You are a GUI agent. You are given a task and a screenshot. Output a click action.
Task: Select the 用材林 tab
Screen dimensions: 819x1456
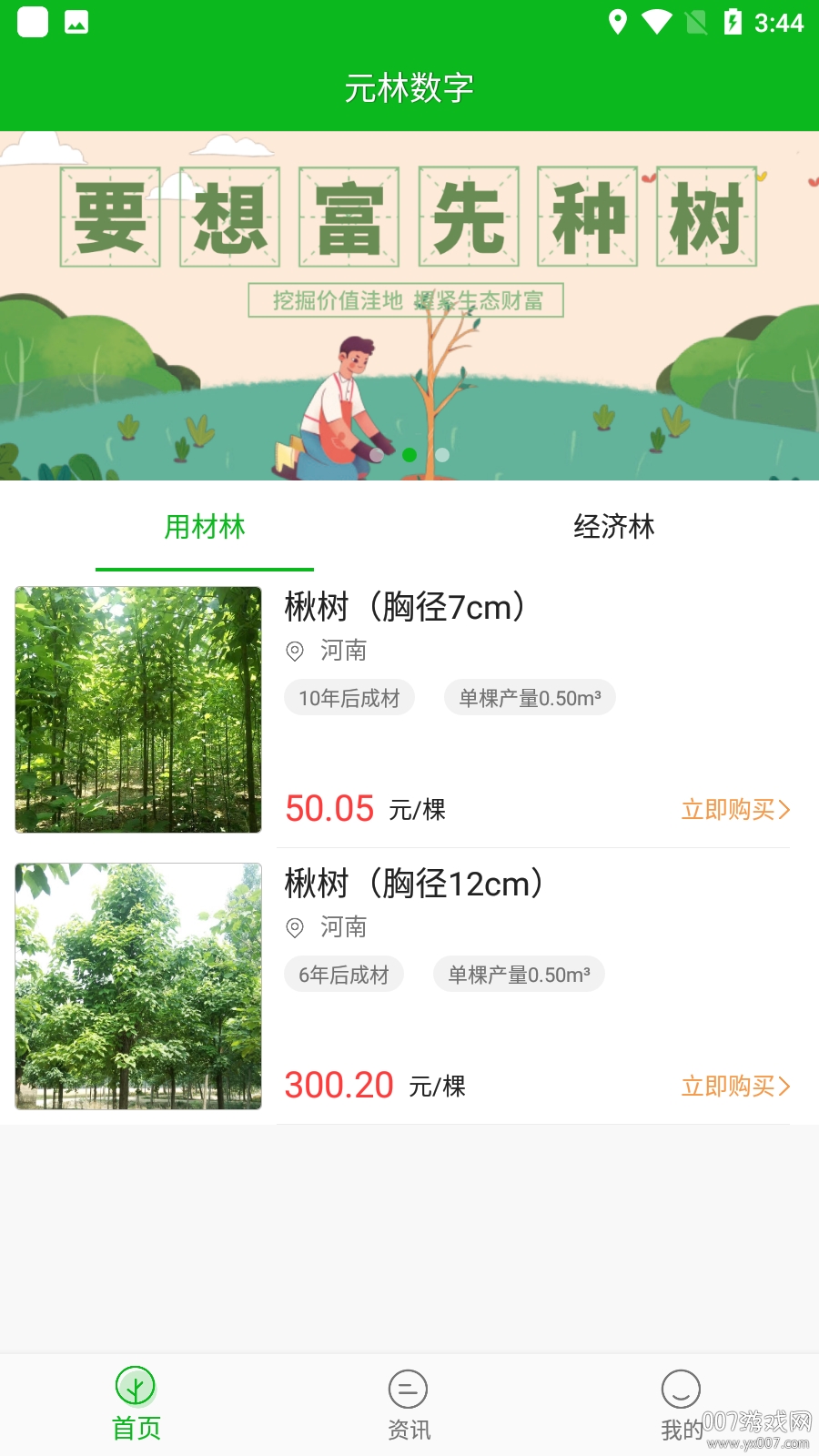(205, 528)
